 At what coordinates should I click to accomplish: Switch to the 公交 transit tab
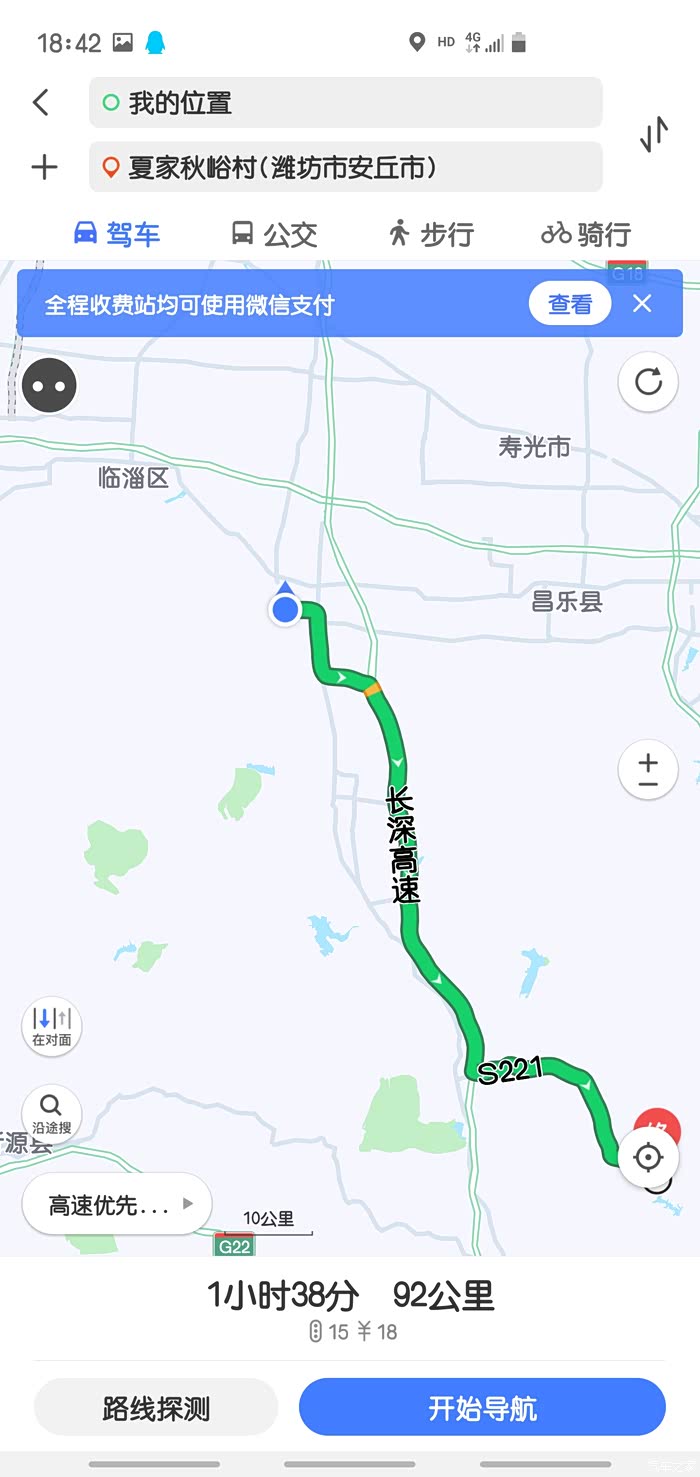(x=273, y=234)
